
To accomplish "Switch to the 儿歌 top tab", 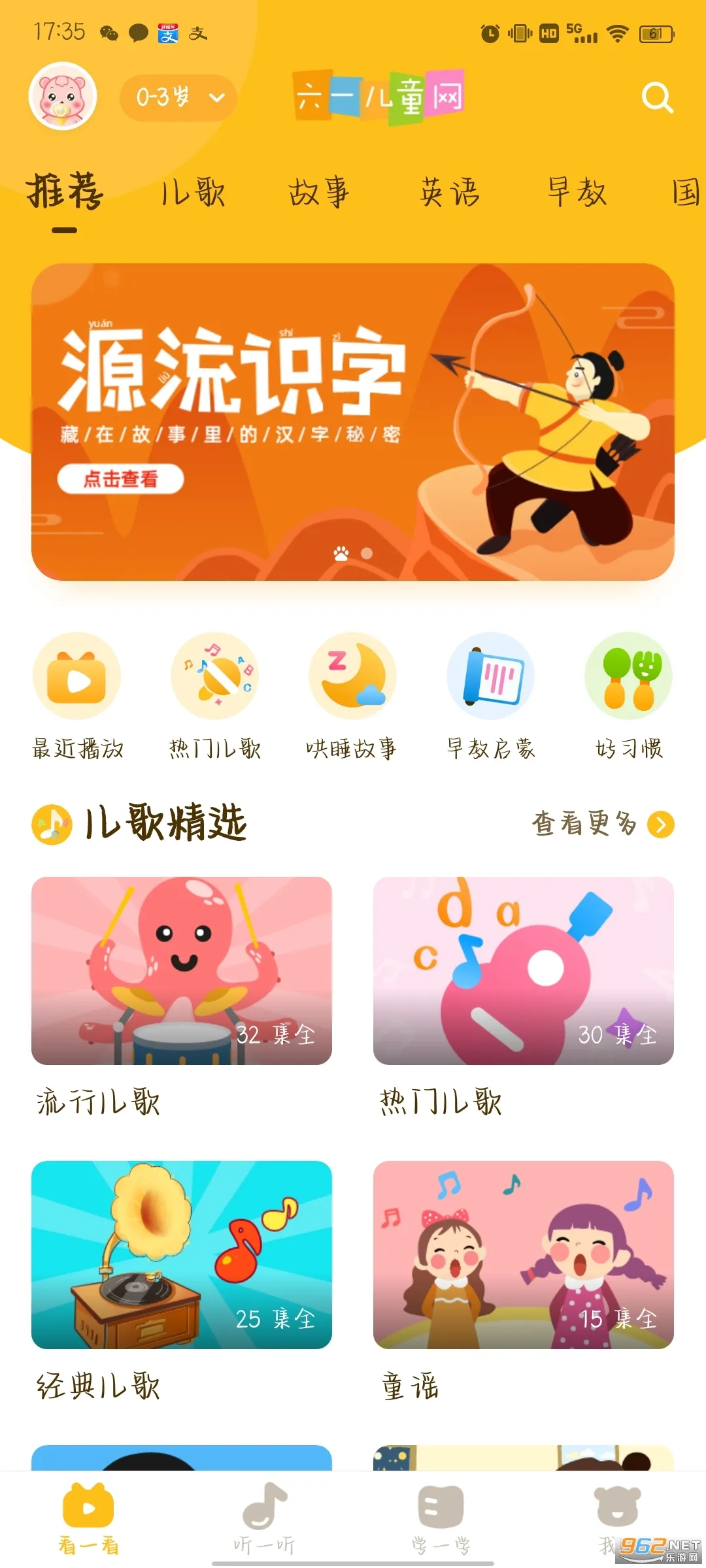I will [x=193, y=193].
